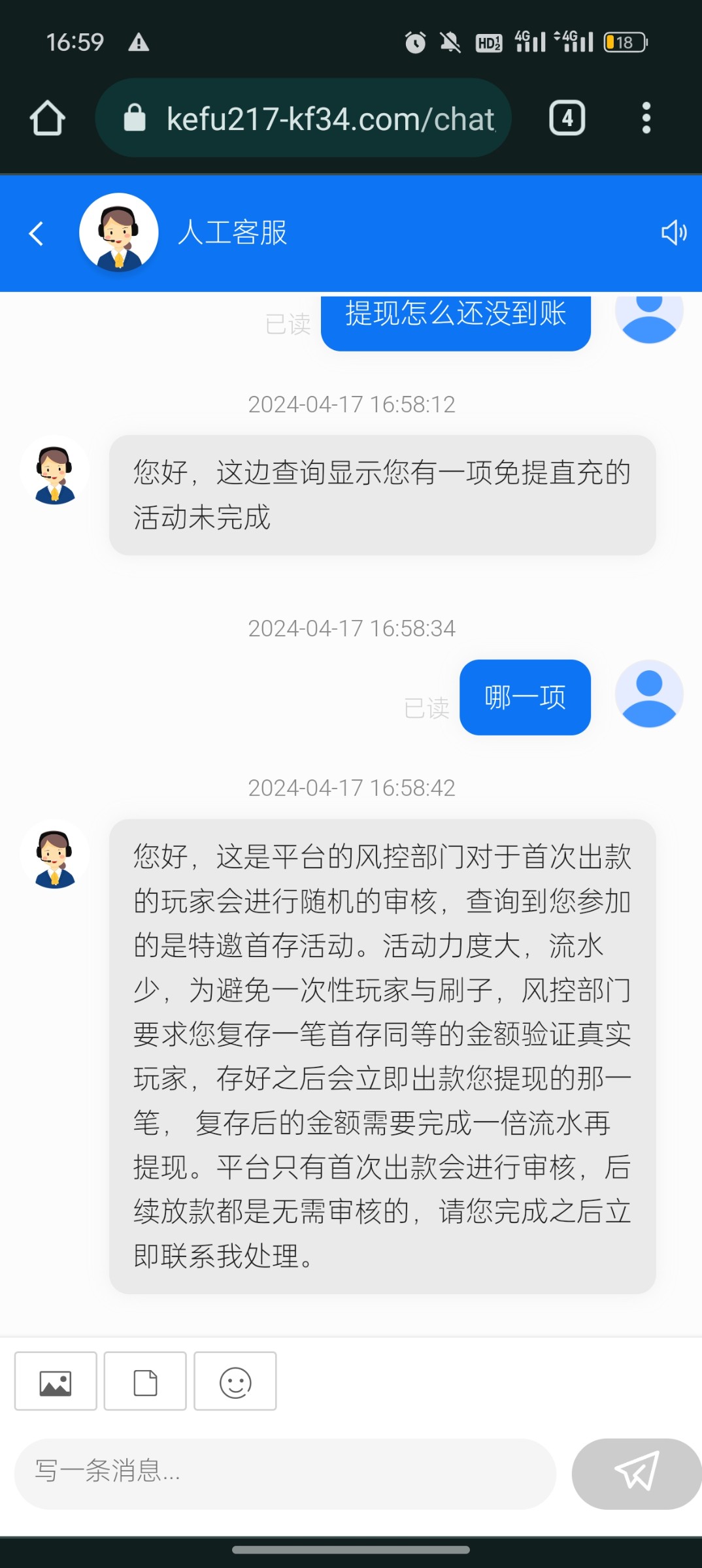This screenshot has height=1568, width=702.
Task: Open the emoji picker
Action: [235, 1382]
